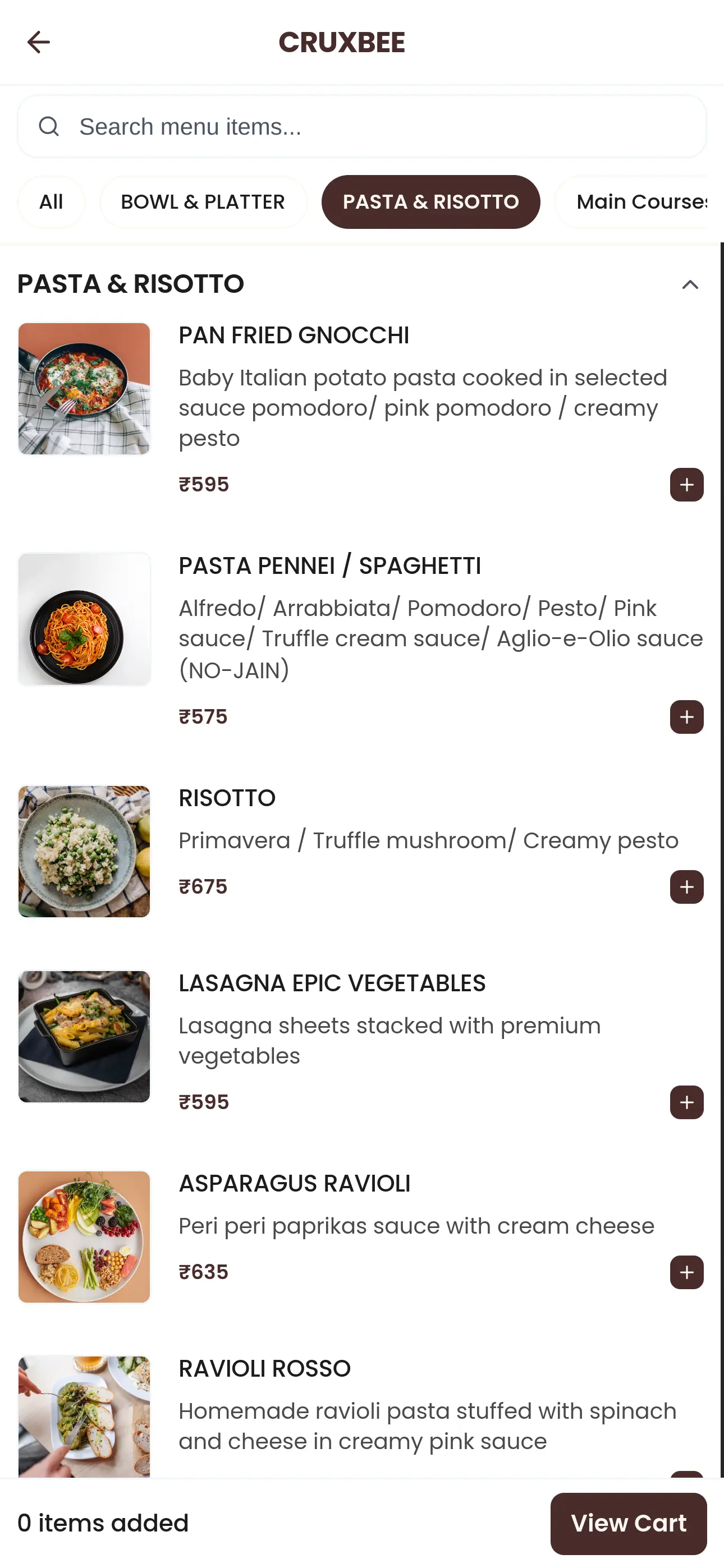Click the search magnifier icon

pos(49,127)
